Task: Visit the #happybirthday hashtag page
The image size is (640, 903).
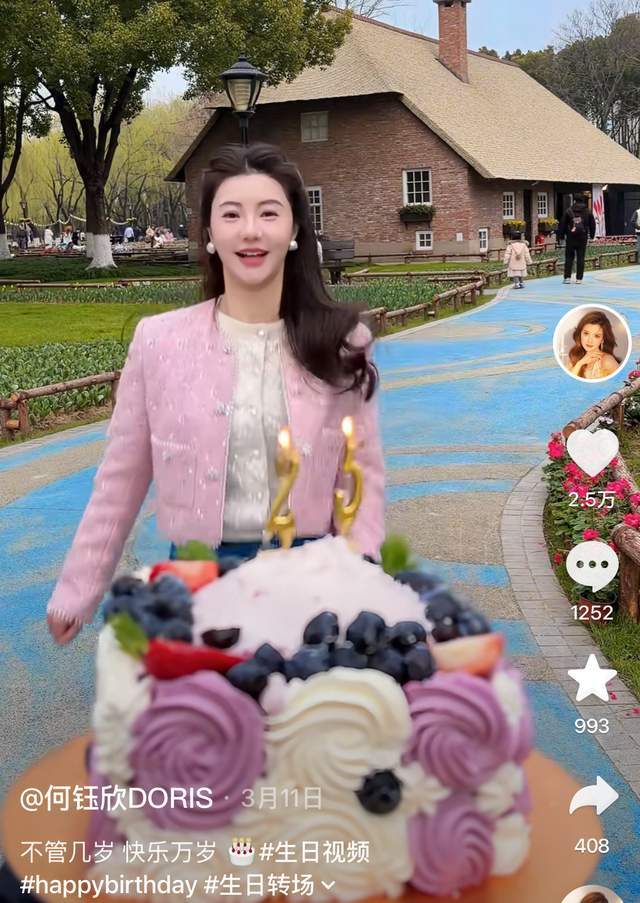Action: (x=108, y=884)
